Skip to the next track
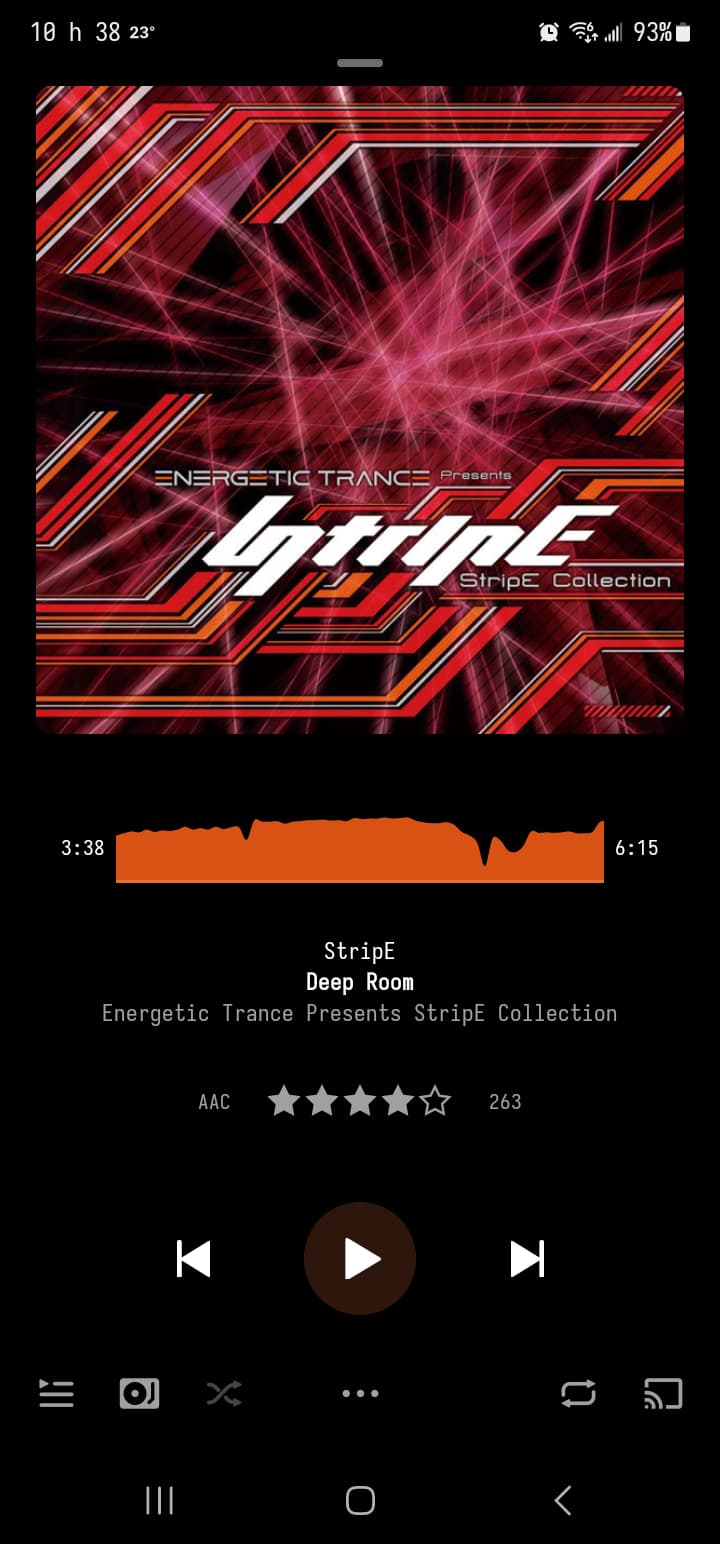Screen dimensions: 720x1544 click(528, 1258)
